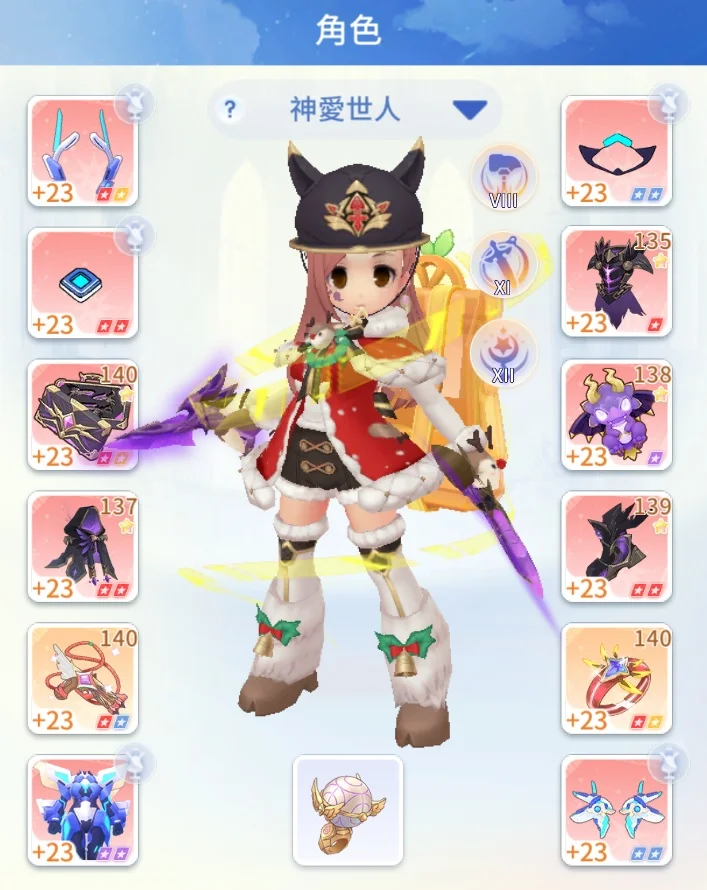View the level 135 dark armor slot
This screenshot has width=707, height=890.
click(616, 283)
